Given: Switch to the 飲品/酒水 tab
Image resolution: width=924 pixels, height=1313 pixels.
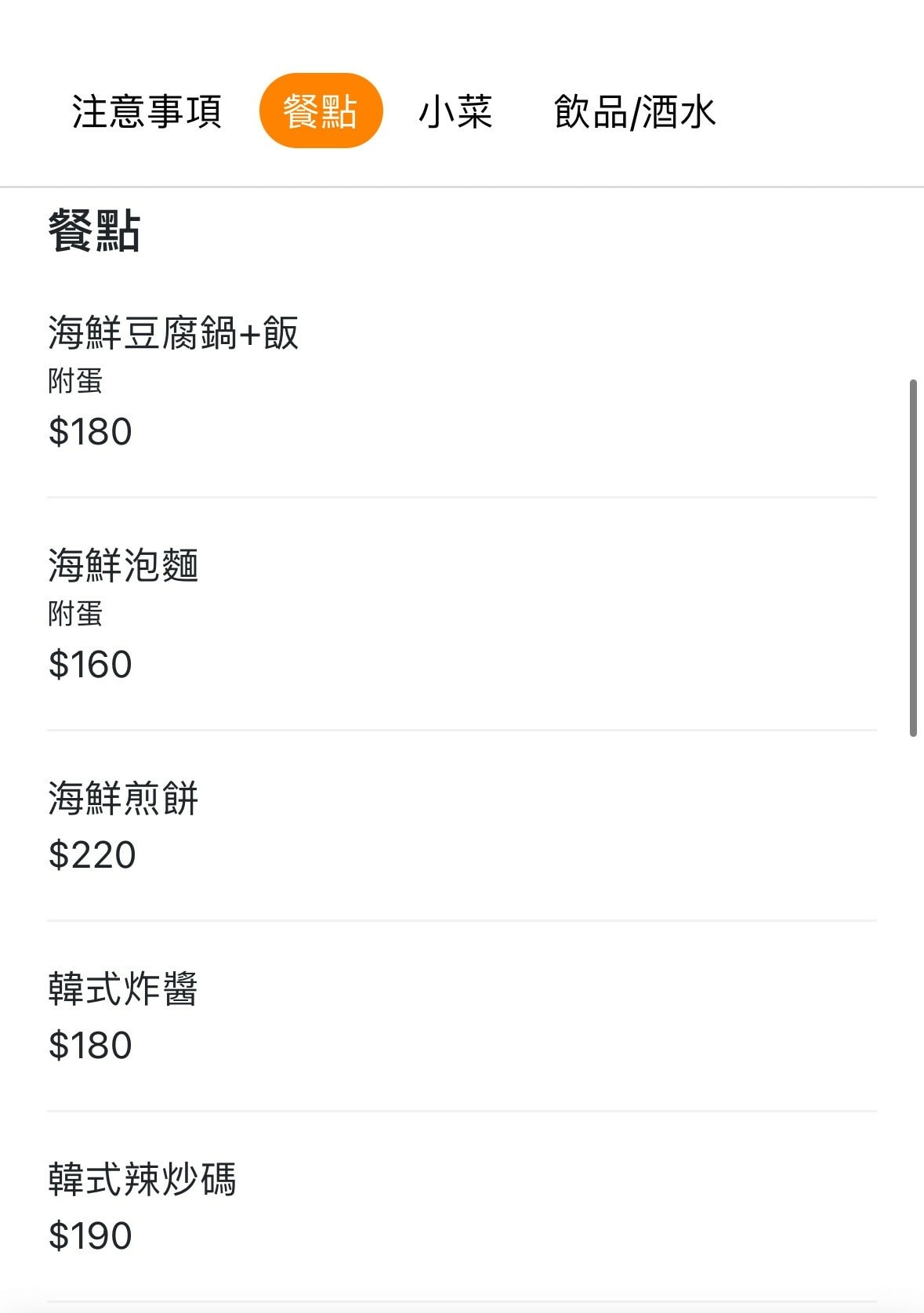Looking at the screenshot, I should pos(634,111).
